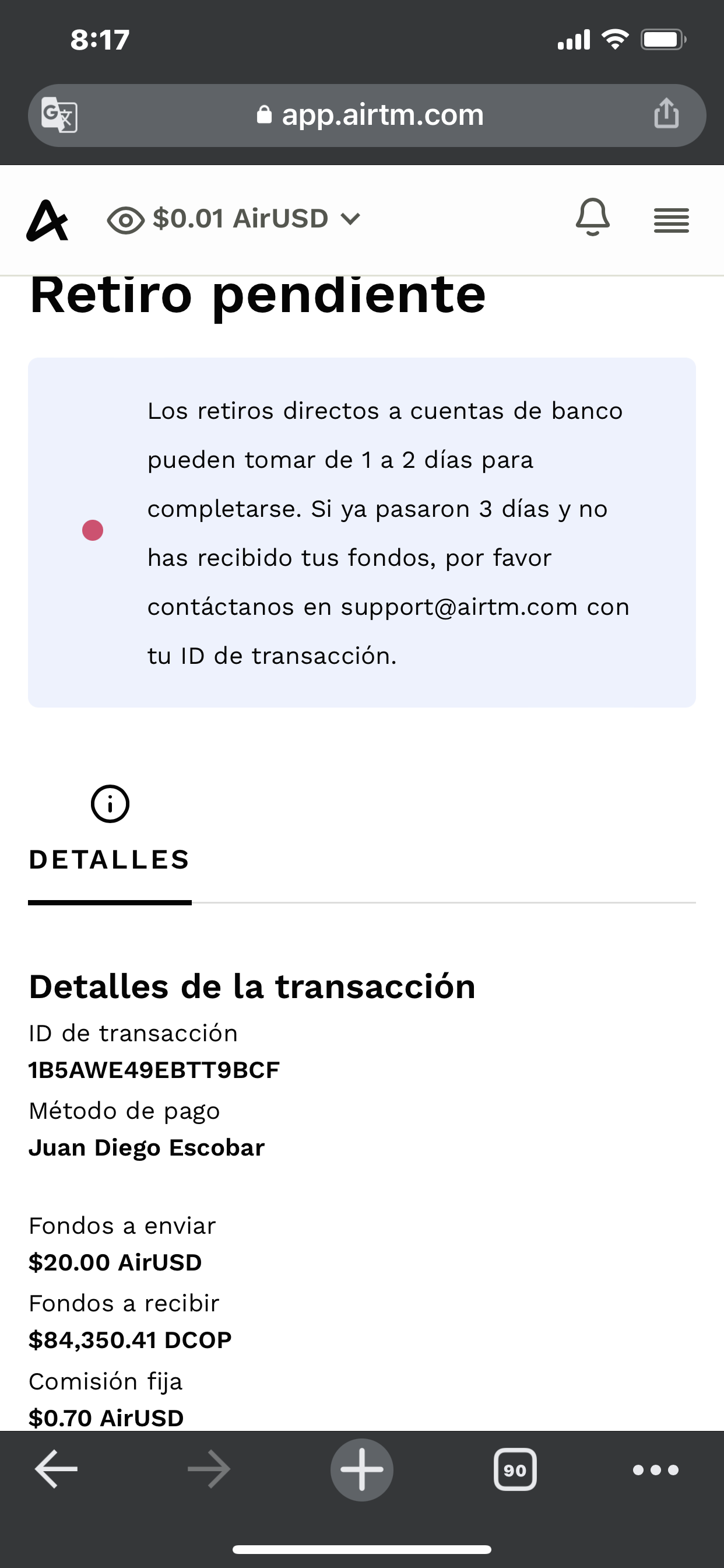Hide balance with the eye icon
Viewport: 724px width, 1568px height.
click(x=126, y=219)
